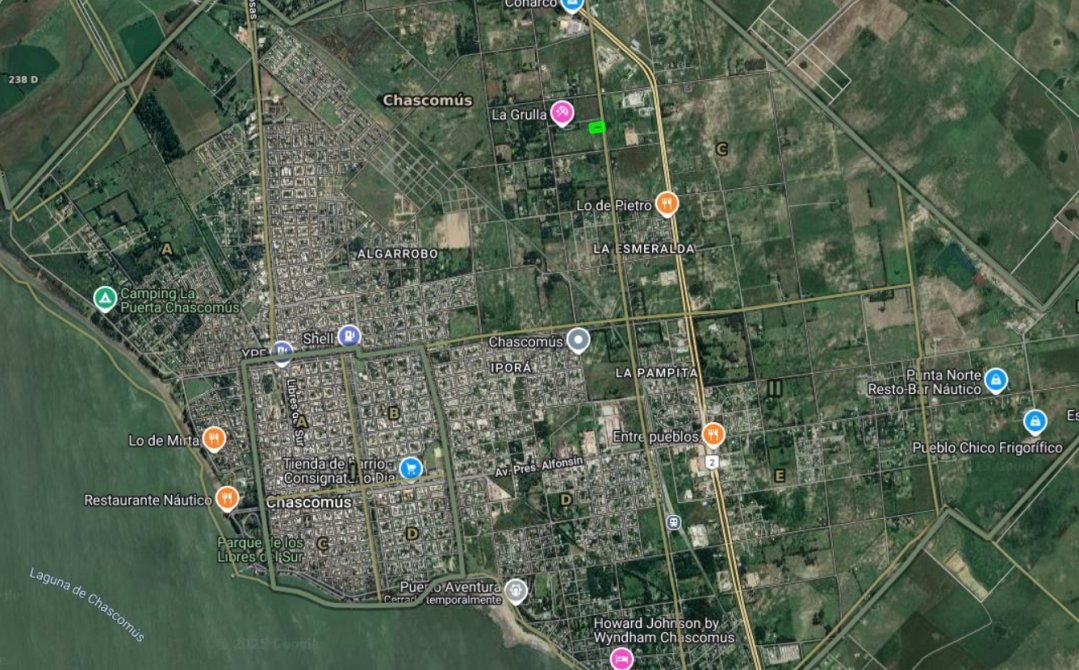The width and height of the screenshot is (1079, 670).
Task: Tap the Pueblo Chico Frigorífico pin
Action: tap(1034, 421)
